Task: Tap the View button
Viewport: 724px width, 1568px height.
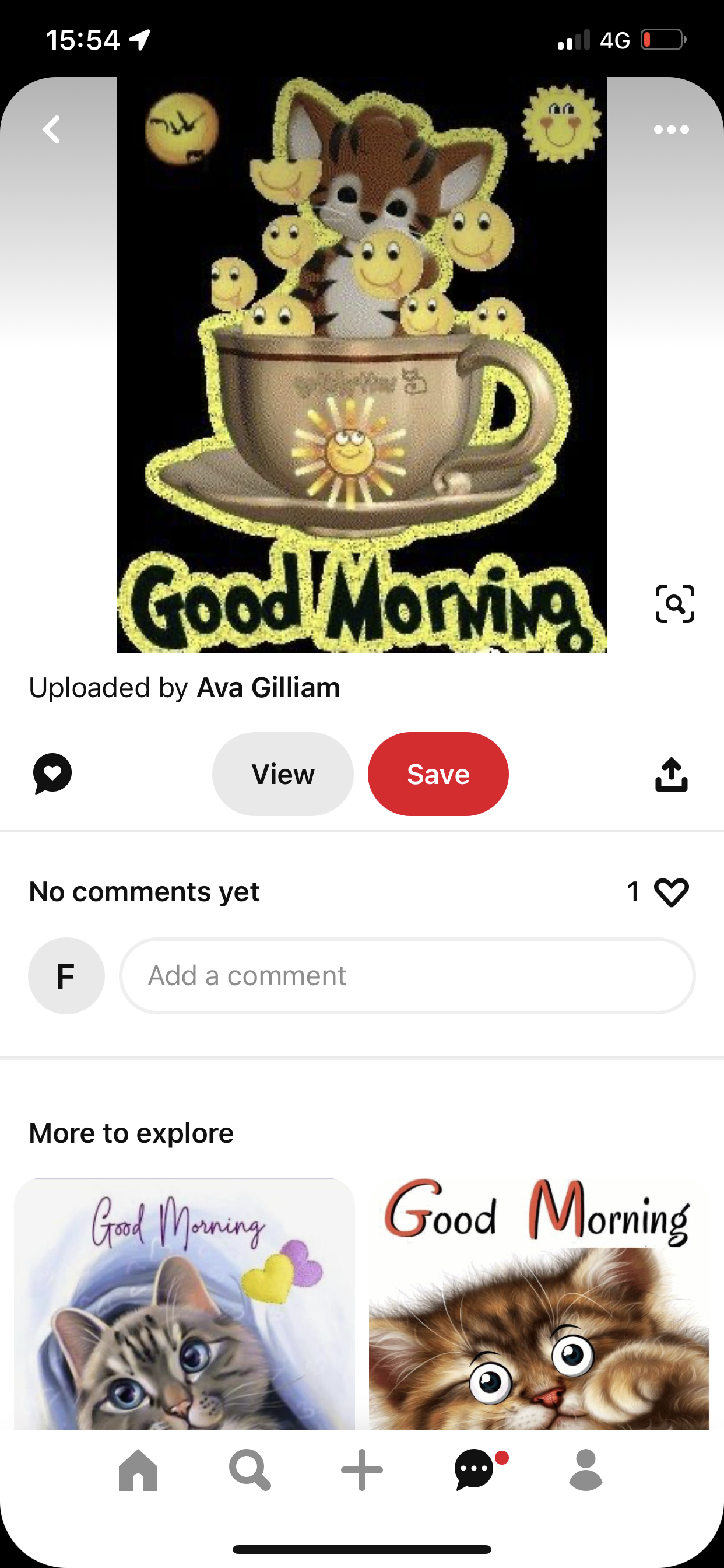Action: (283, 774)
